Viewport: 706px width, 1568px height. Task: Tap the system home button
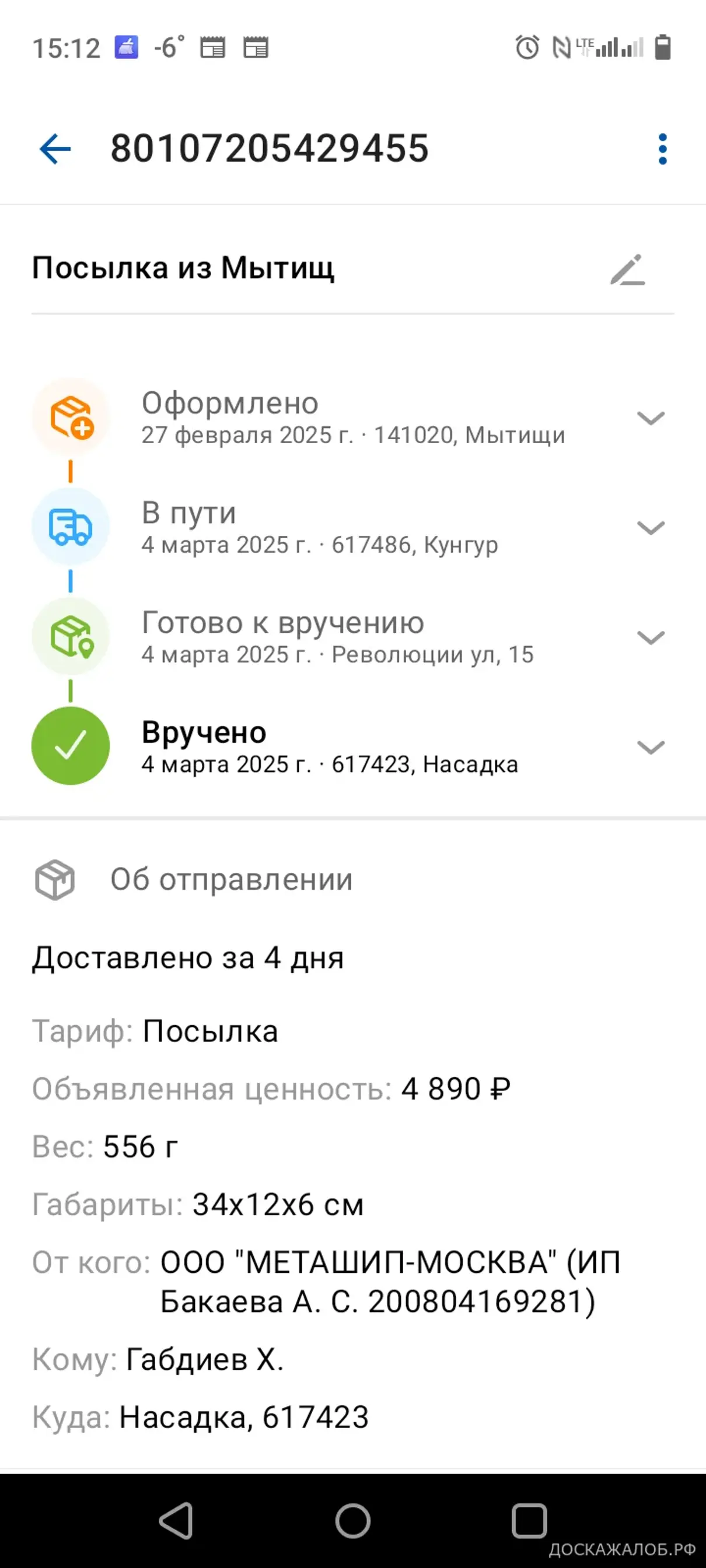[x=352, y=1521]
